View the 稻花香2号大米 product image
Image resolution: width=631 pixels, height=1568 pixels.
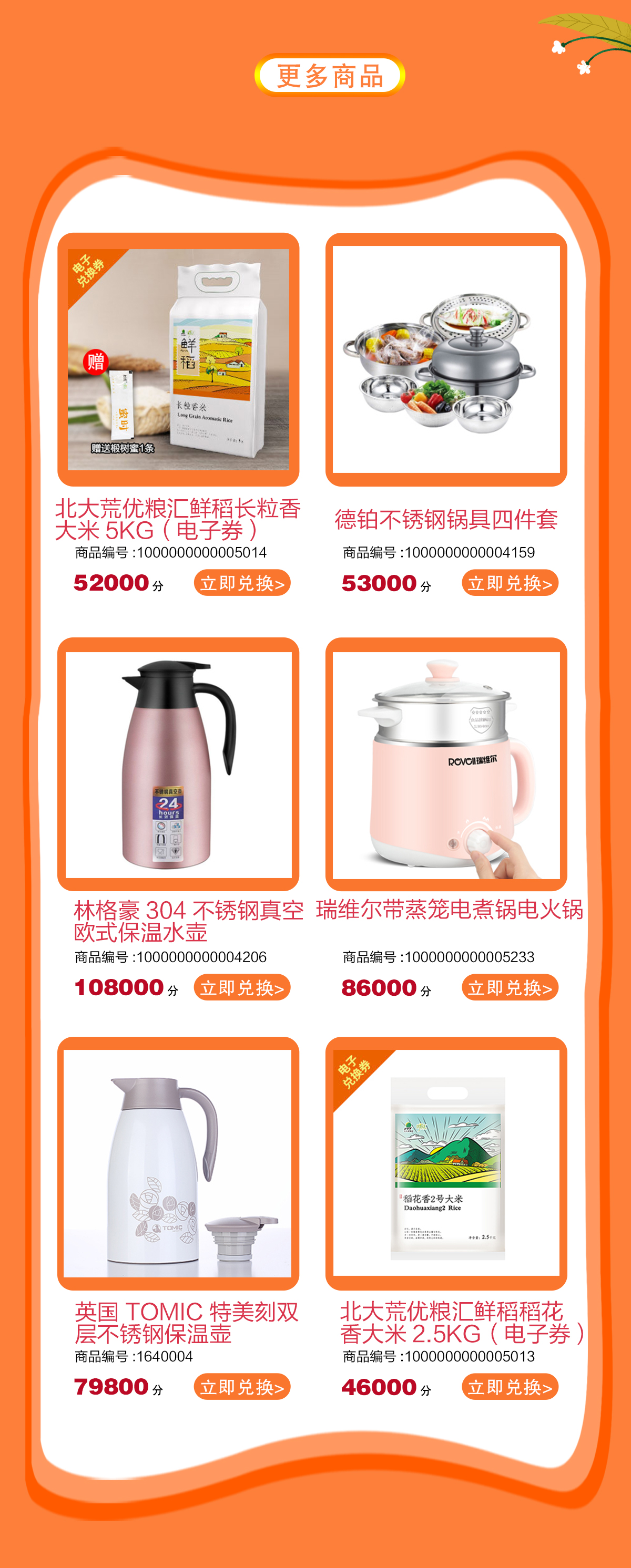pos(446,1163)
